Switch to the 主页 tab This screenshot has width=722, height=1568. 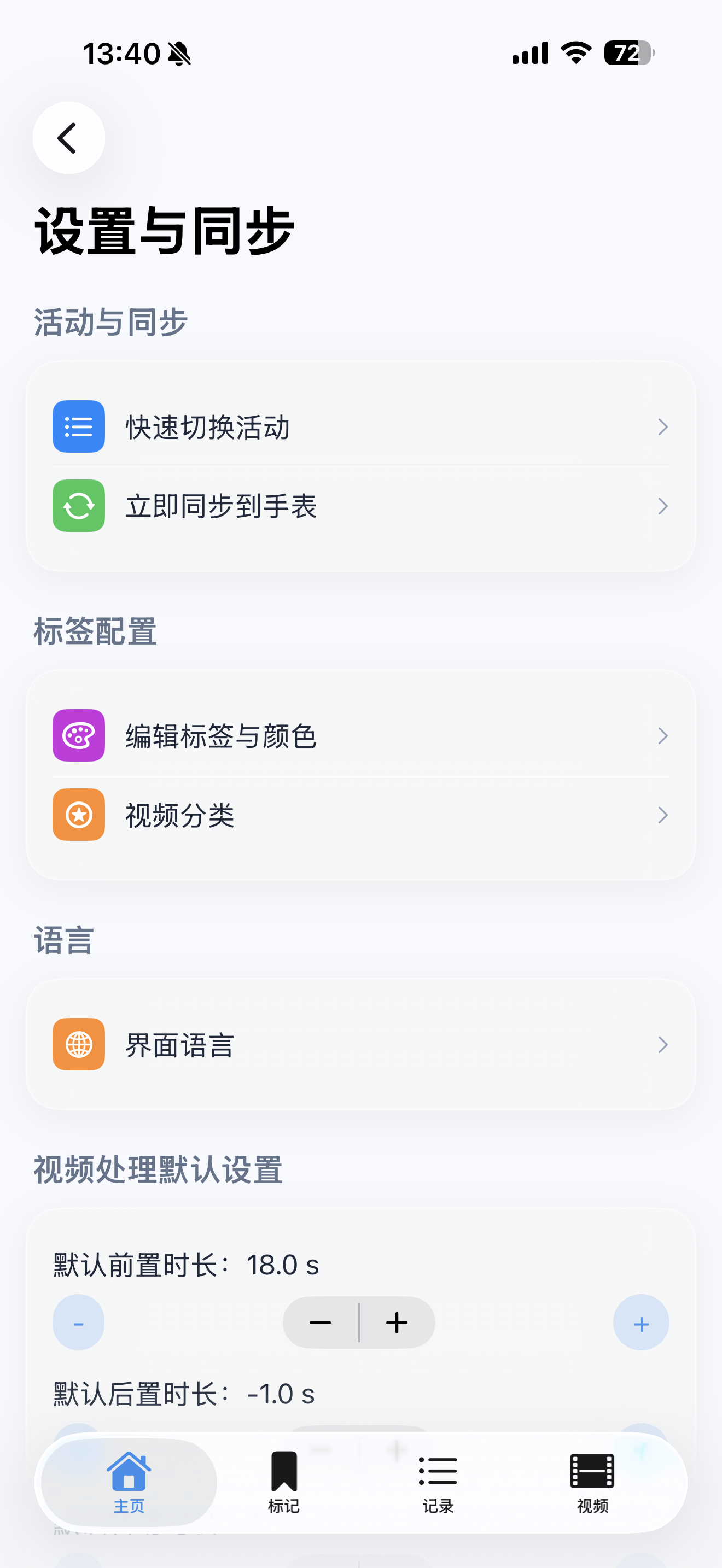129,1482
